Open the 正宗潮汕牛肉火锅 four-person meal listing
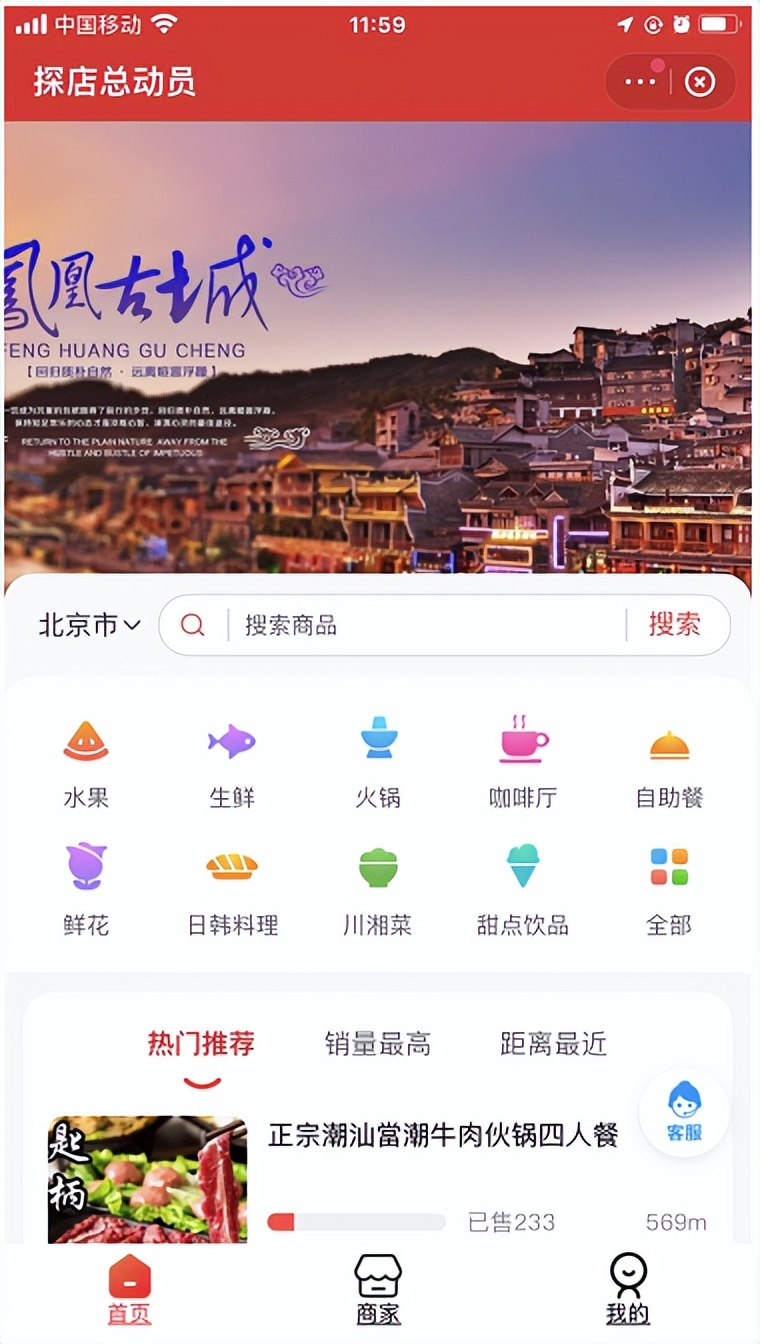 [x=443, y=1136]
